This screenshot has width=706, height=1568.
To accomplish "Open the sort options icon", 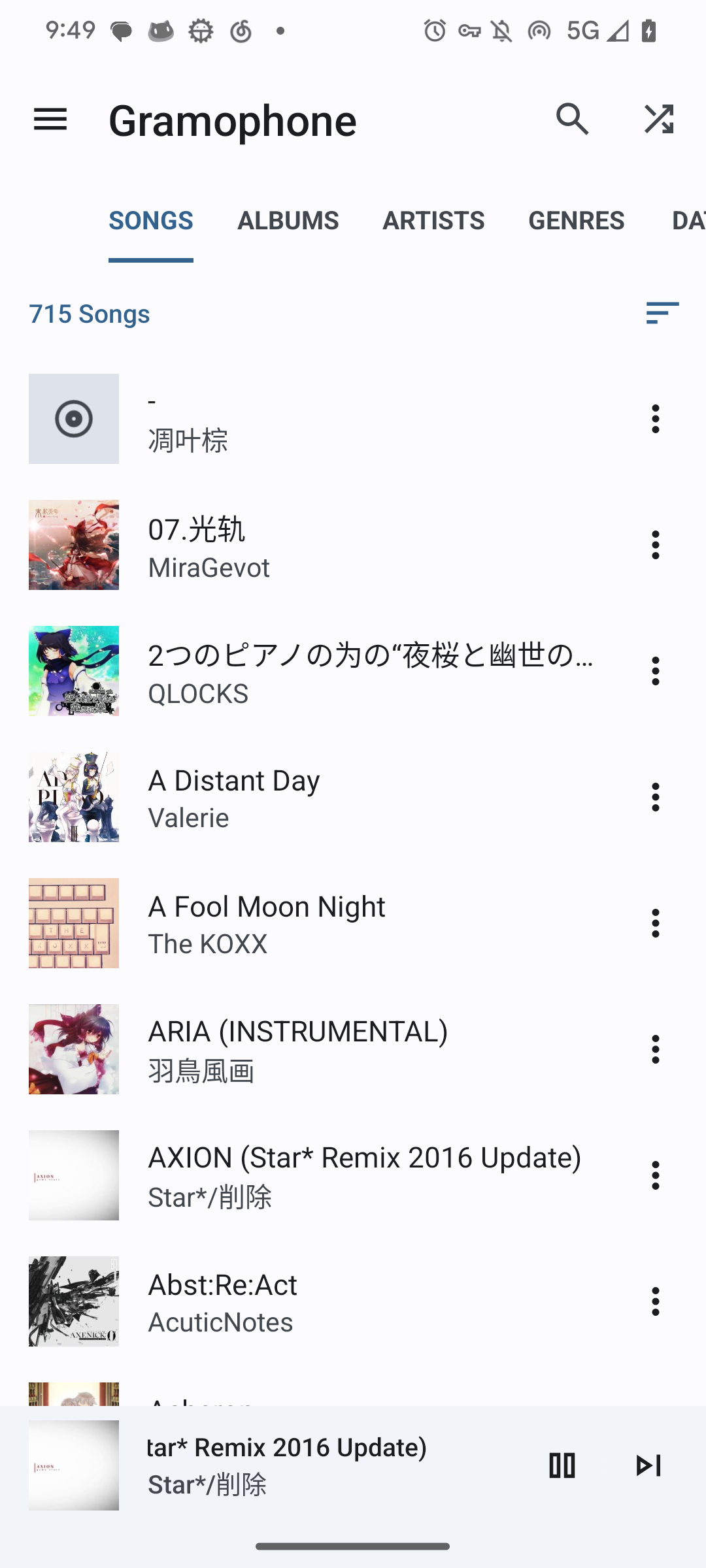I will tap(662, 313).
